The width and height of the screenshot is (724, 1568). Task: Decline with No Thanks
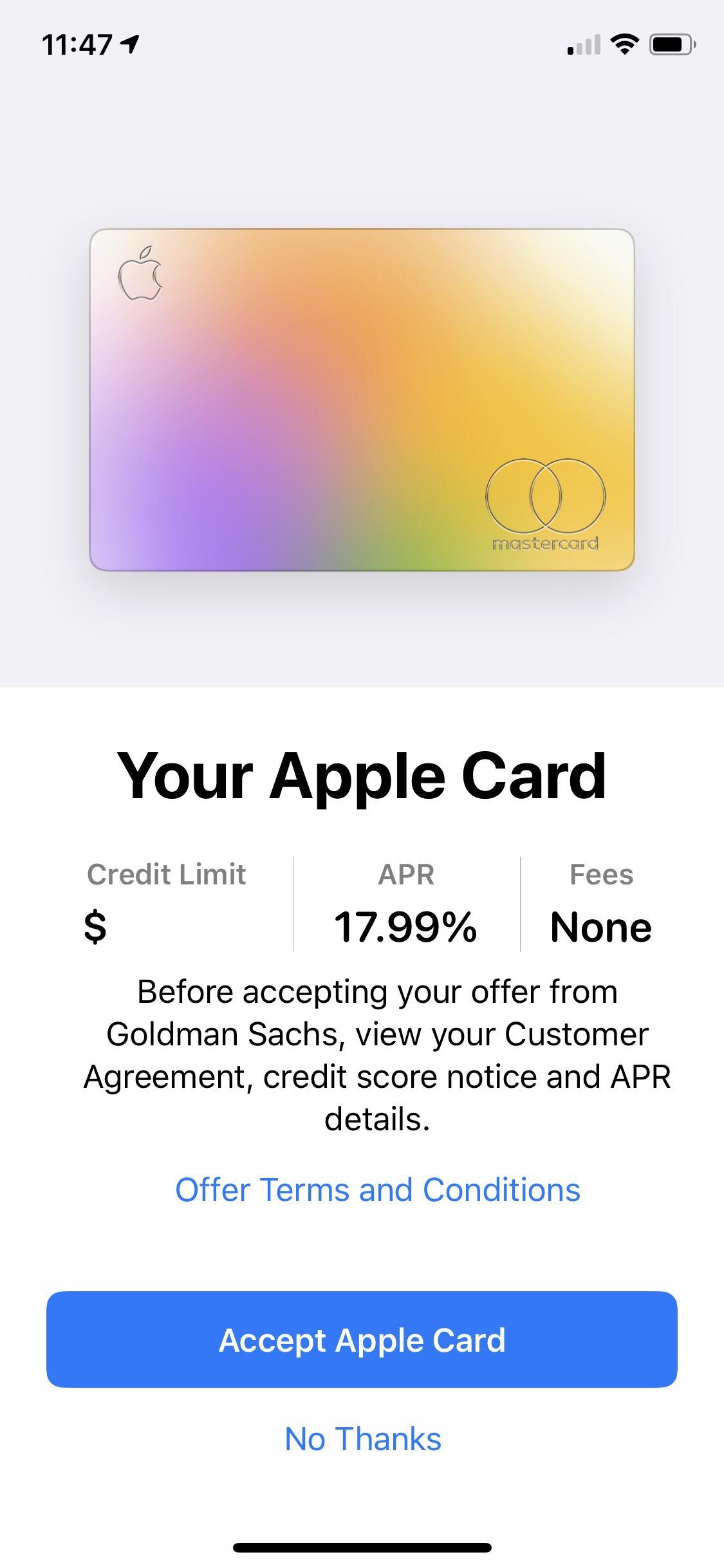[363, 1439]
